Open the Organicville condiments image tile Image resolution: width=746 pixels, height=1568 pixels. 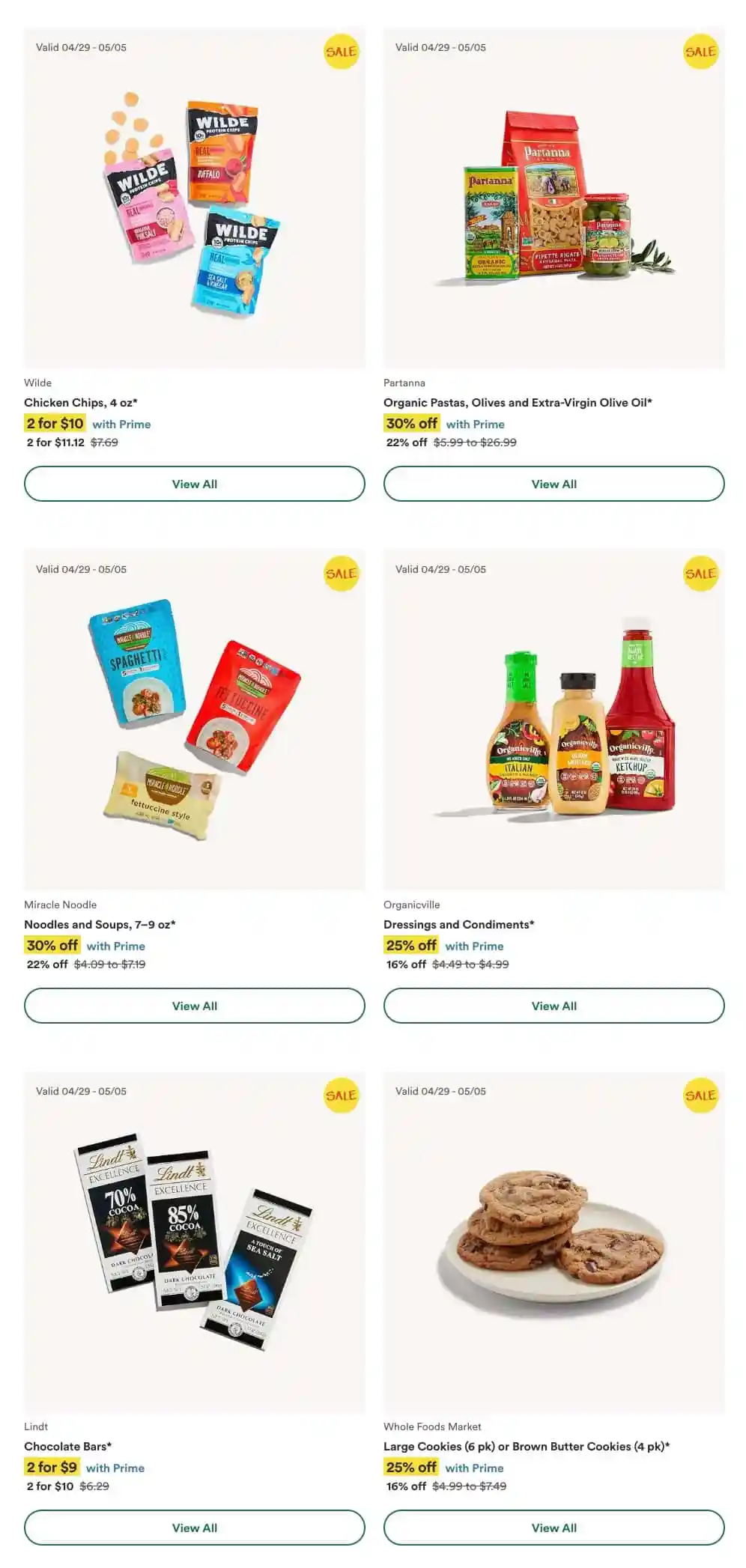[554, 719]
